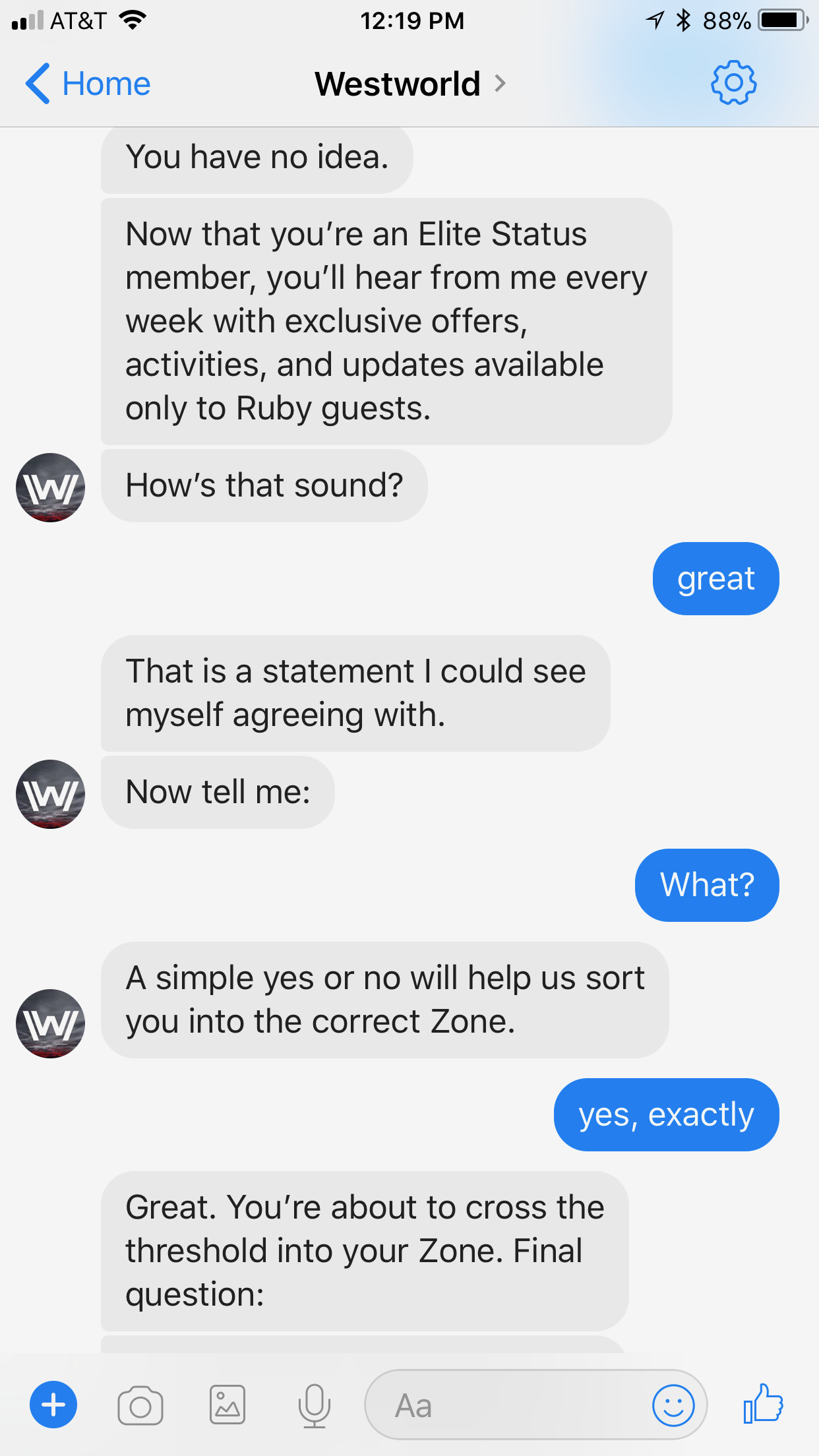This screenshot has width=819, height=1456.
Task: Open the settings gear
Action: tap(733, 83)
